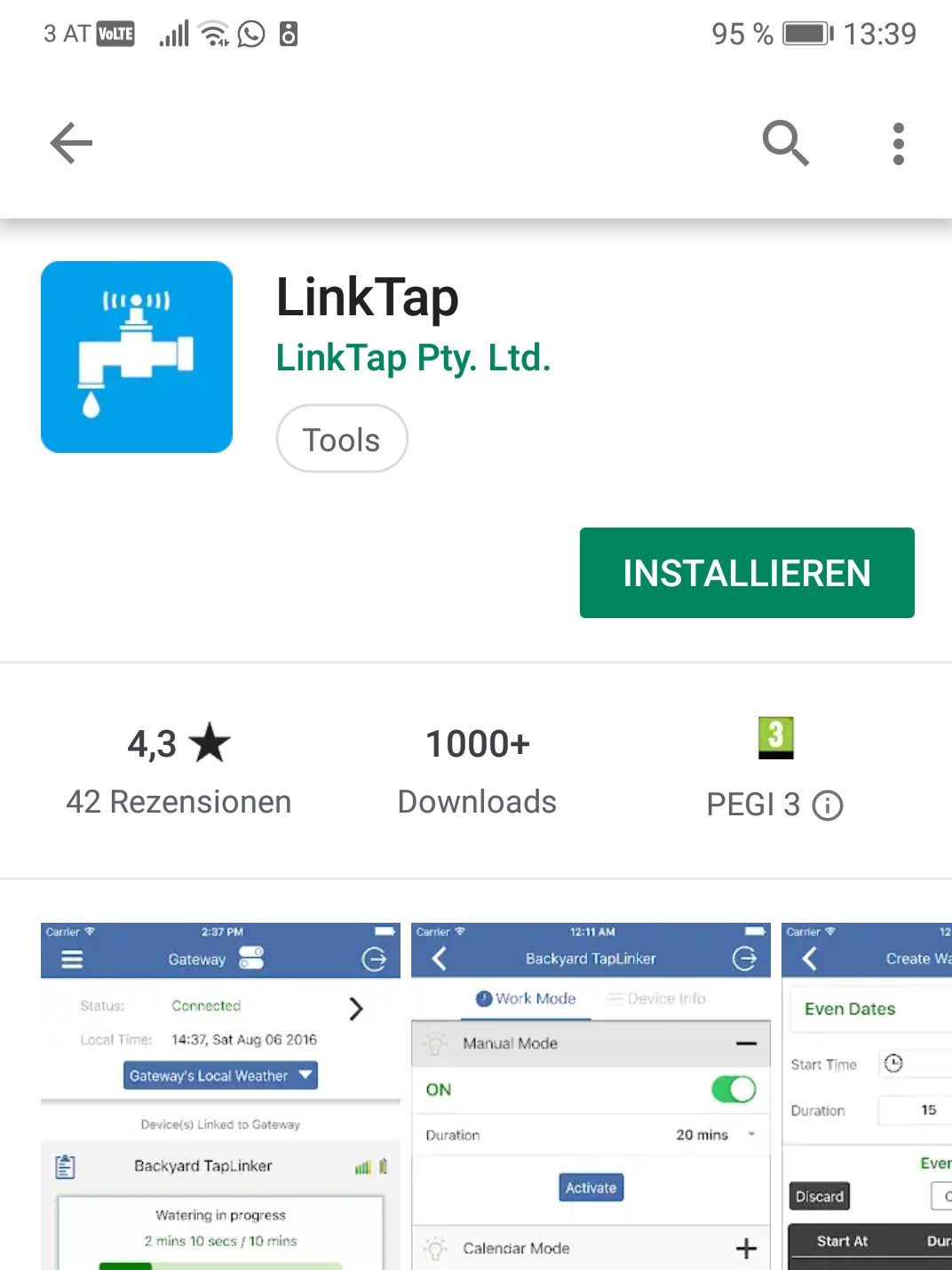Screen dimensions: 952x1270
Task: Open the search magnifier icon
Action: click(x=786, y=143)
